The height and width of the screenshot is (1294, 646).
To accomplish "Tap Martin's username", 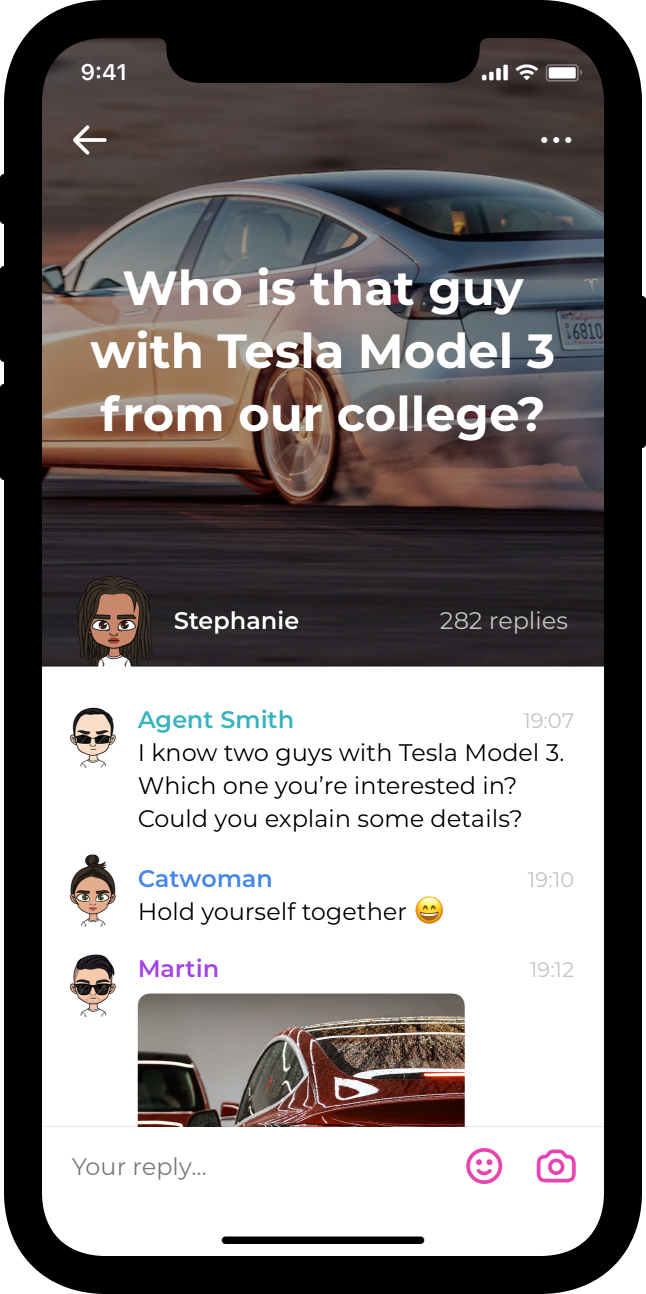I will click(178, 969).
